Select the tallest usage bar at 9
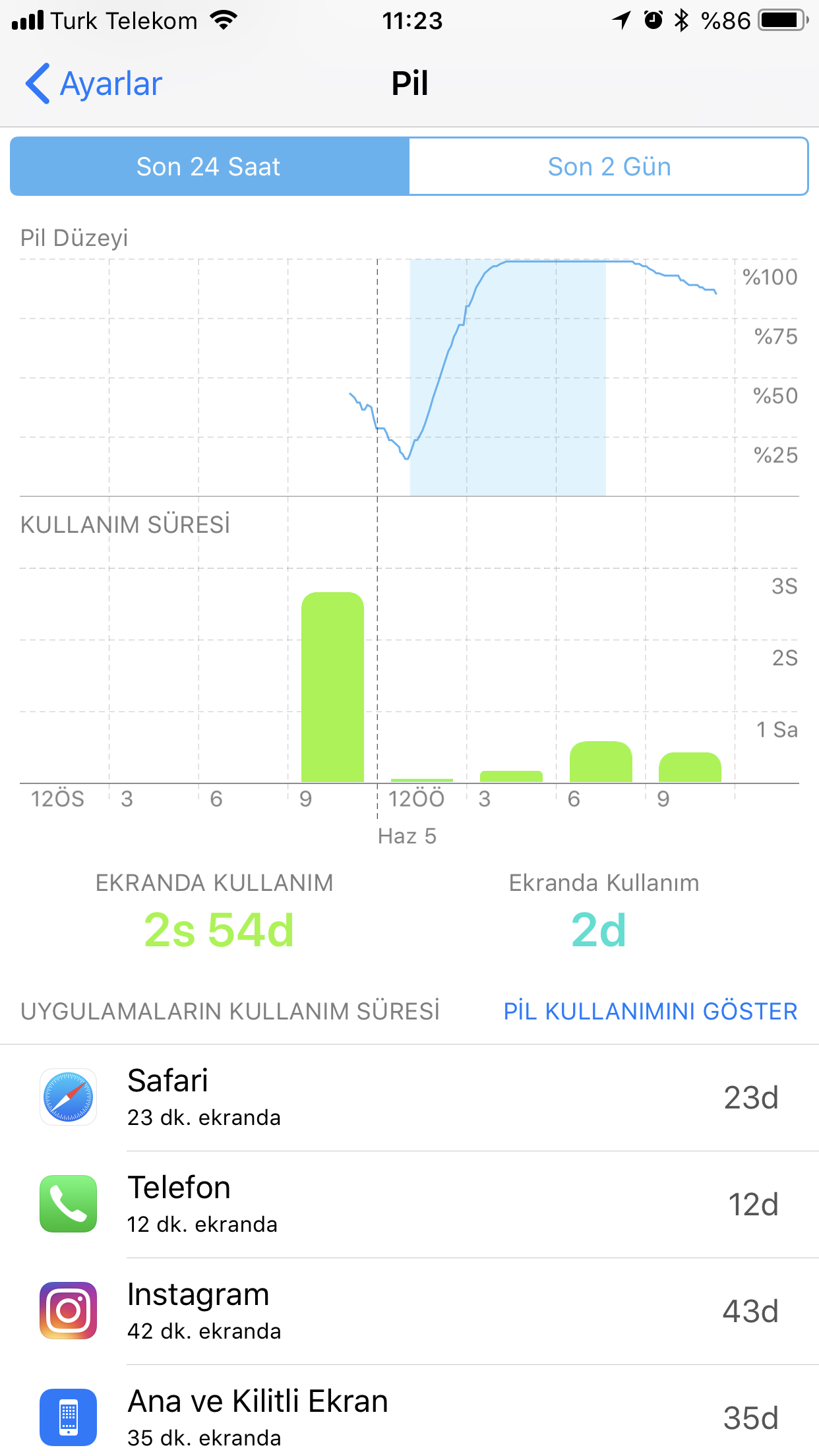The height and width of the screenshot is (1456, 819). pos(332,687)
